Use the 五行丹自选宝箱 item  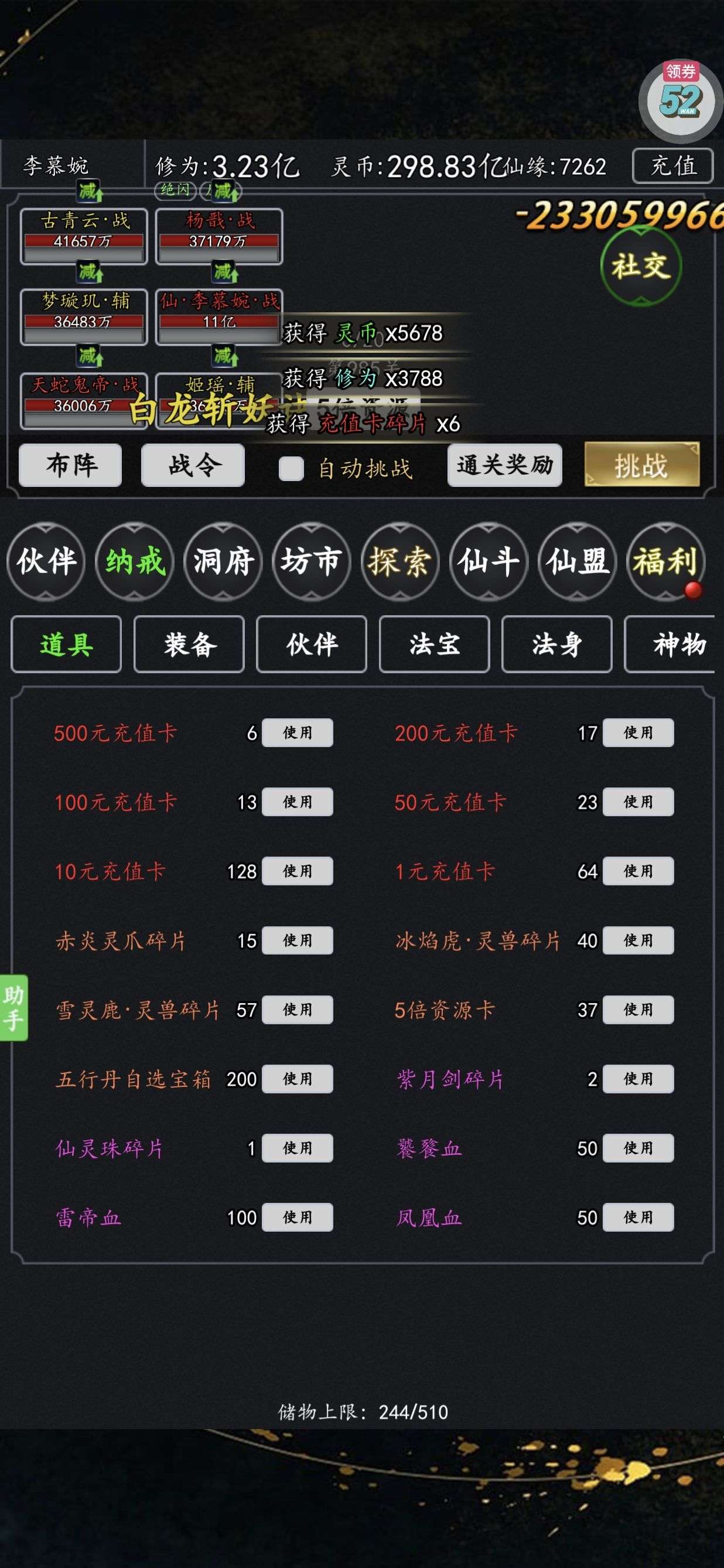tap(297, 1079)
